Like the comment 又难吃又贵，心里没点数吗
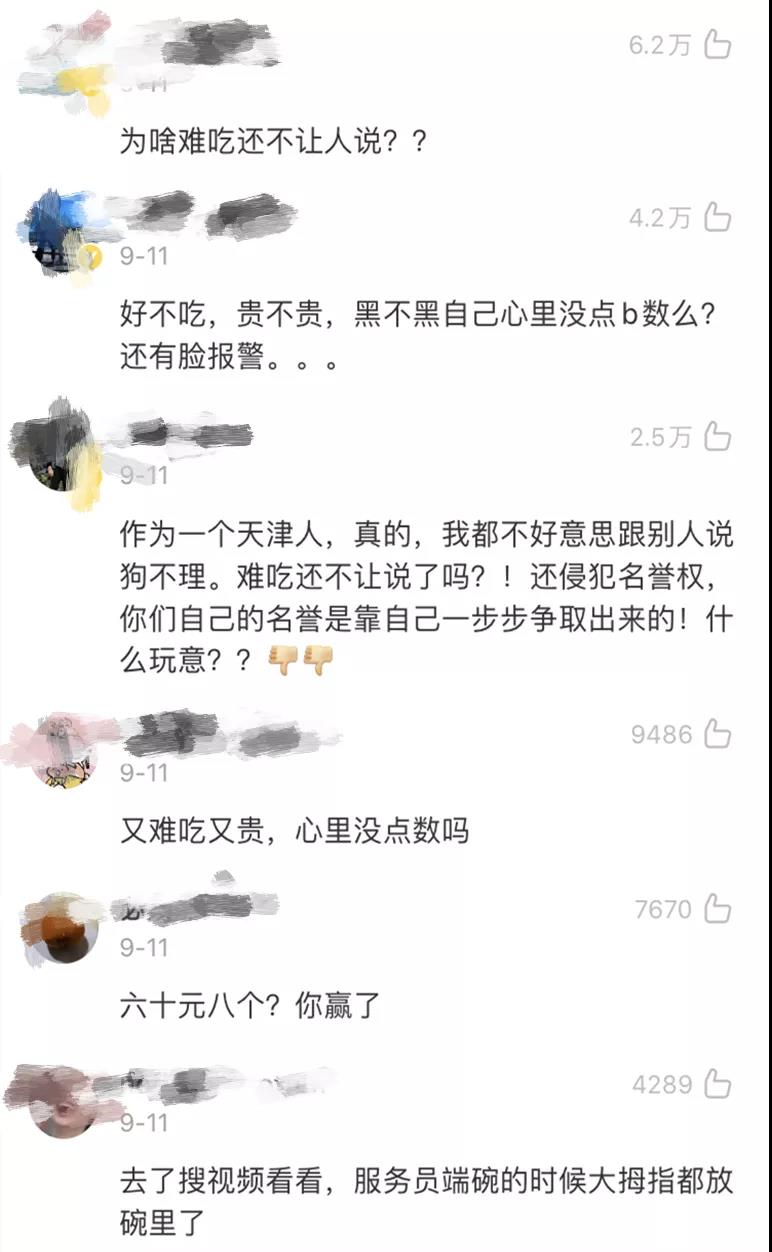 coord(717,735)
